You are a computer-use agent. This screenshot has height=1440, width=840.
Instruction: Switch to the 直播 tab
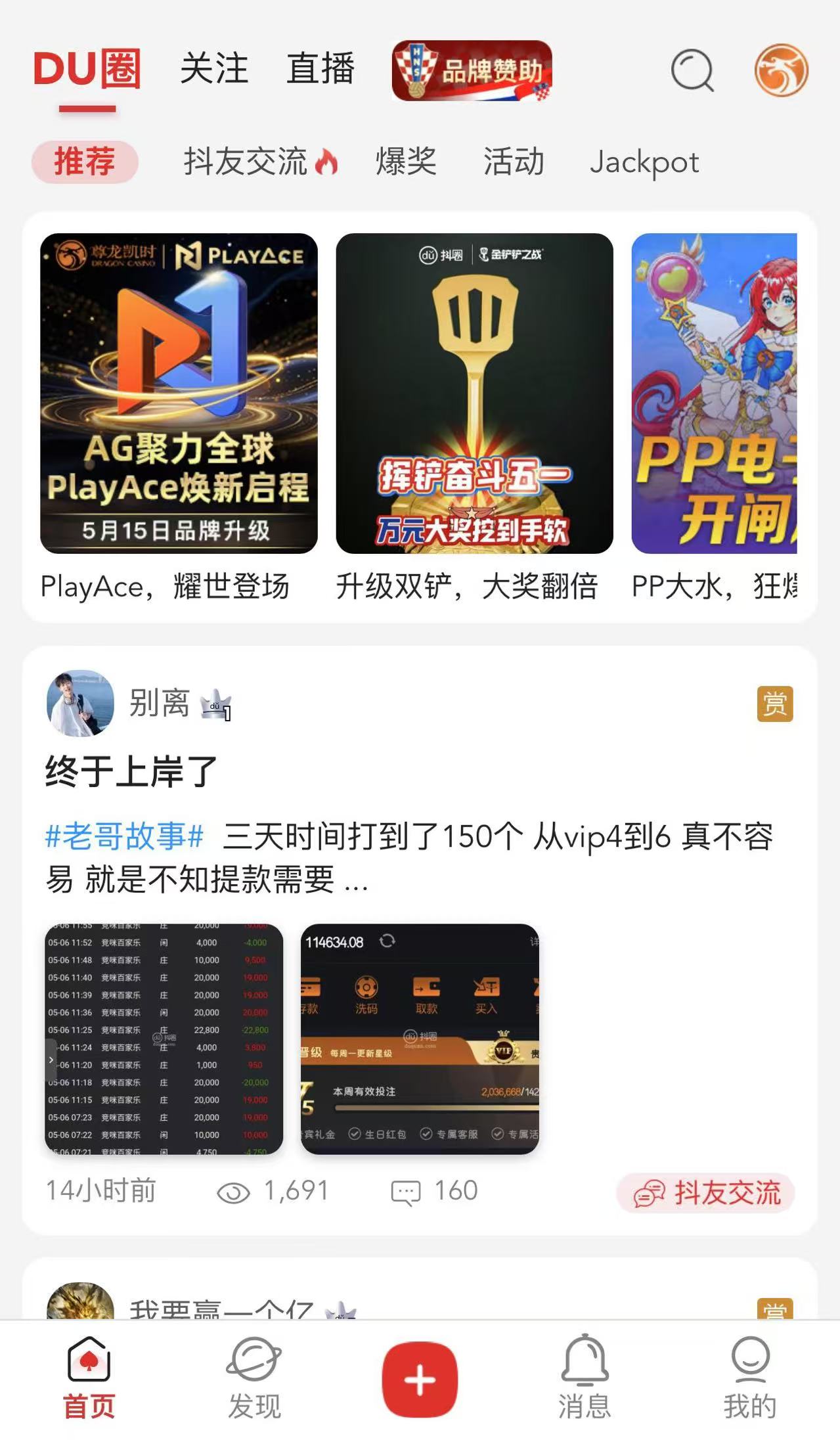[321, 69]
